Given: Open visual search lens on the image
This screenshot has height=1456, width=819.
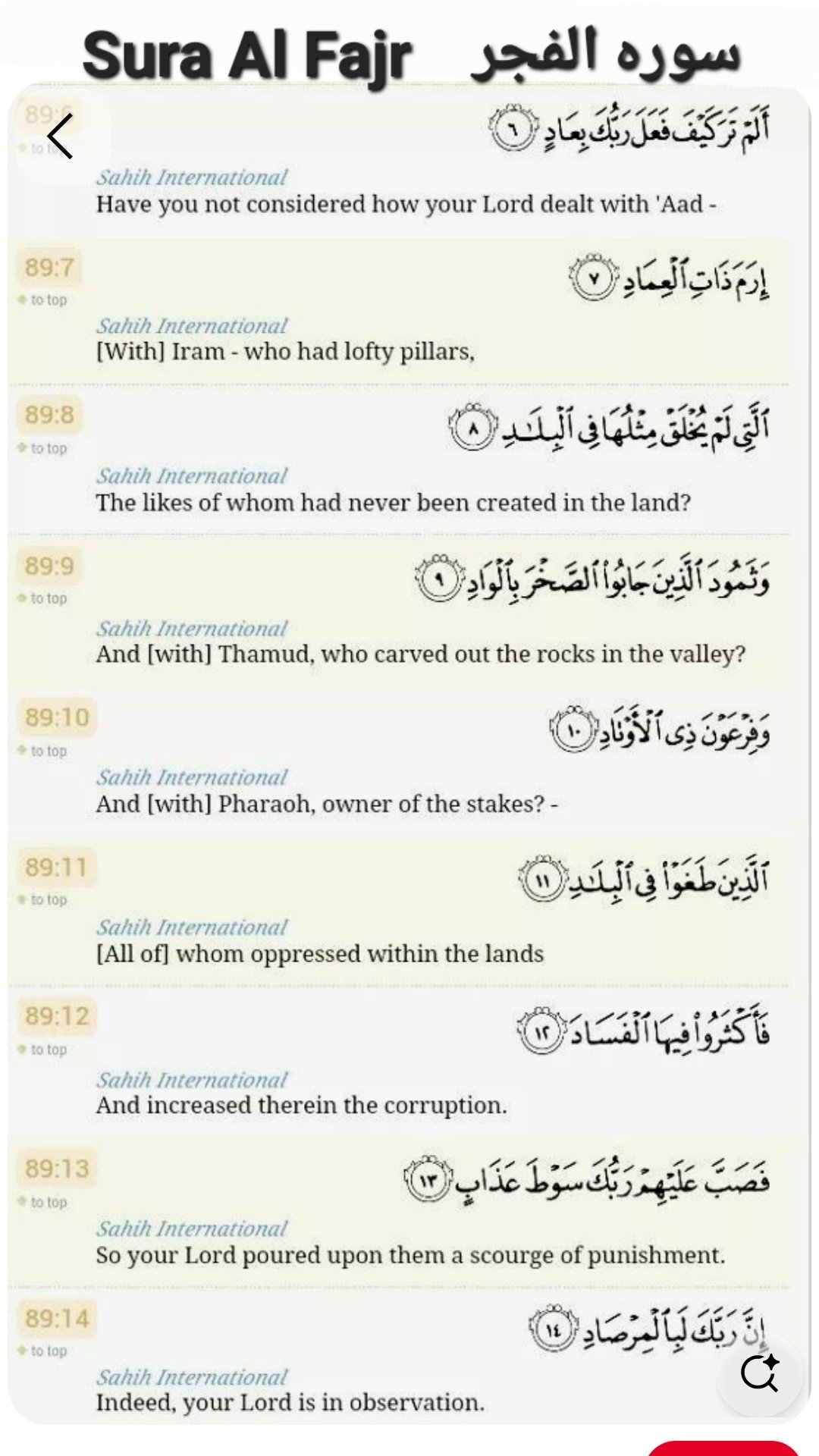Looking at the screenshot, I should (x=760, y=1372).
